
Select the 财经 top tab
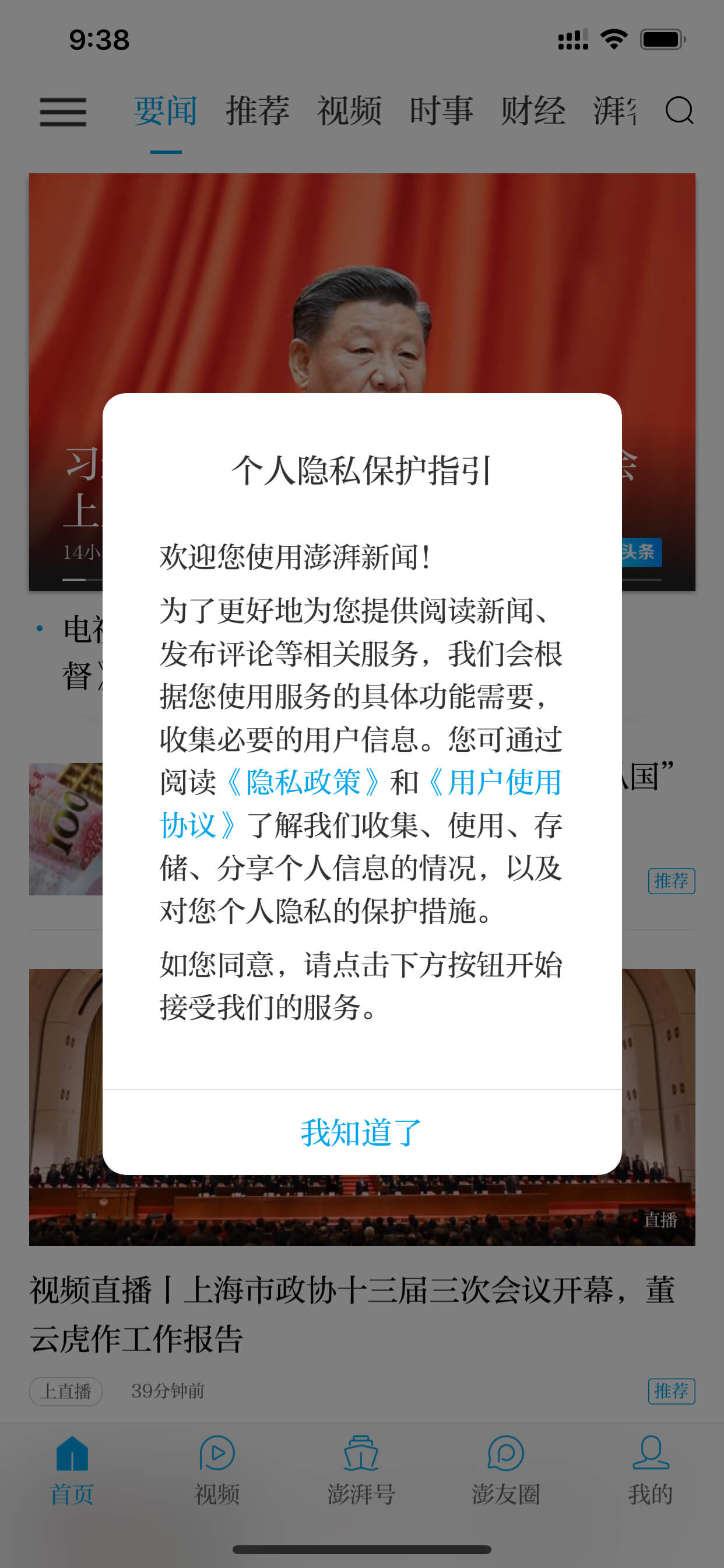click(533, 111)
